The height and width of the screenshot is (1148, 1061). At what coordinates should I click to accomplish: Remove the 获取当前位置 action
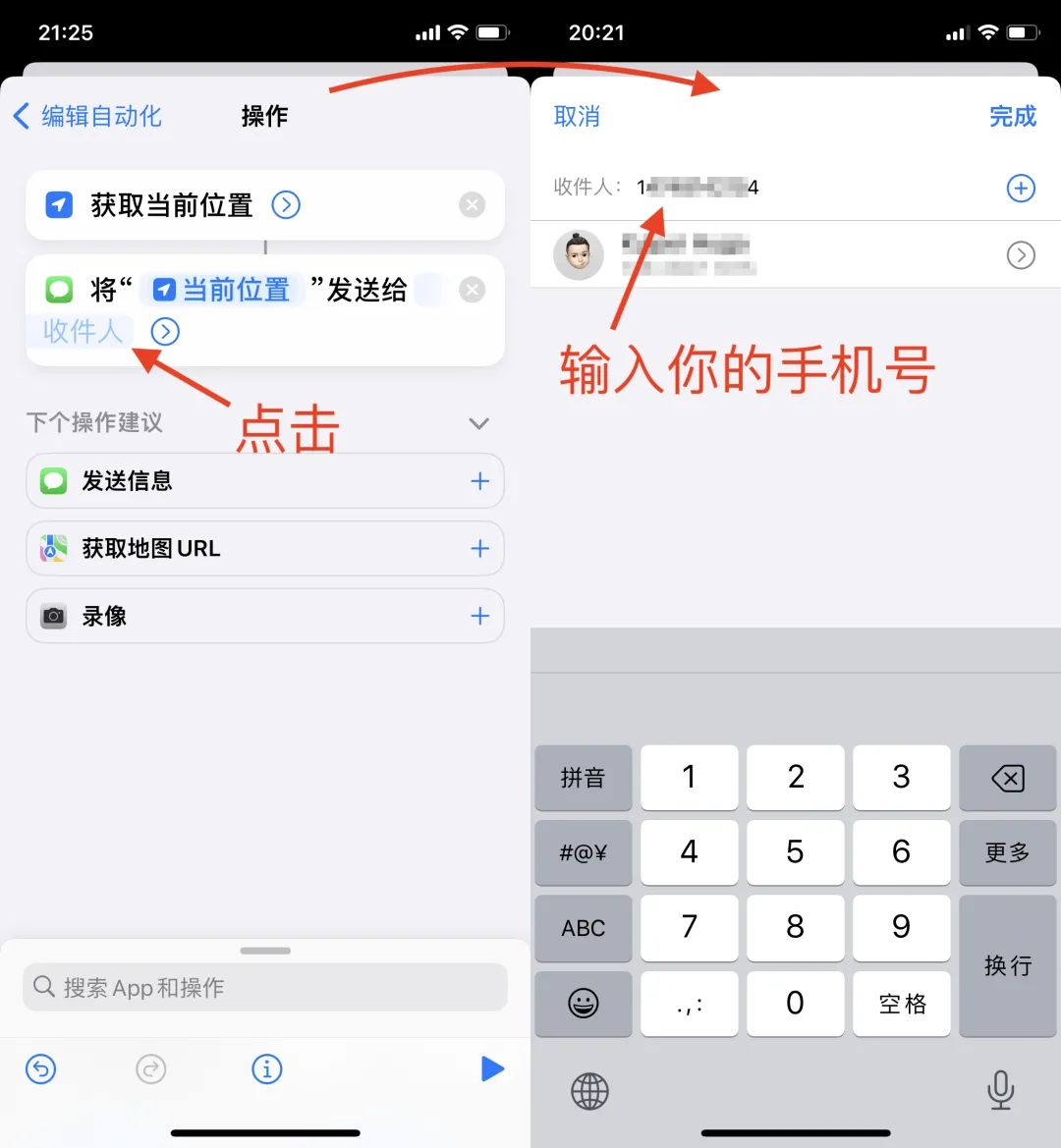point(473,205)
